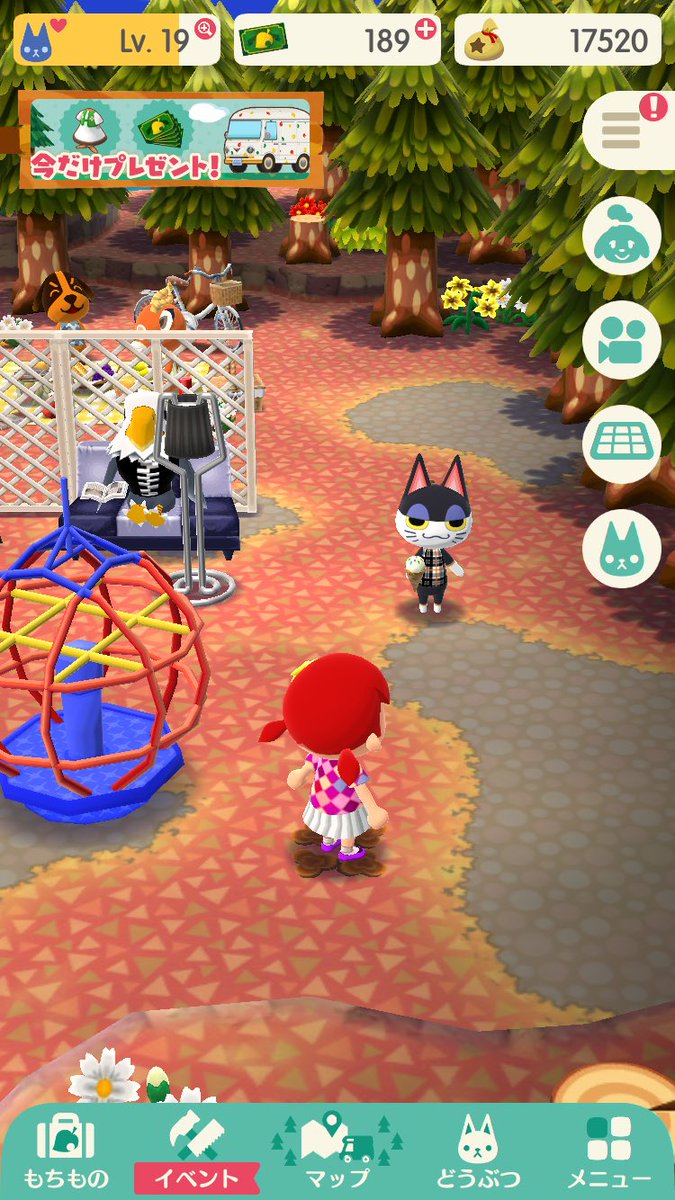Open the 今だけプレゼント promotion banner
675x1200 pixels.
(171, 140)
